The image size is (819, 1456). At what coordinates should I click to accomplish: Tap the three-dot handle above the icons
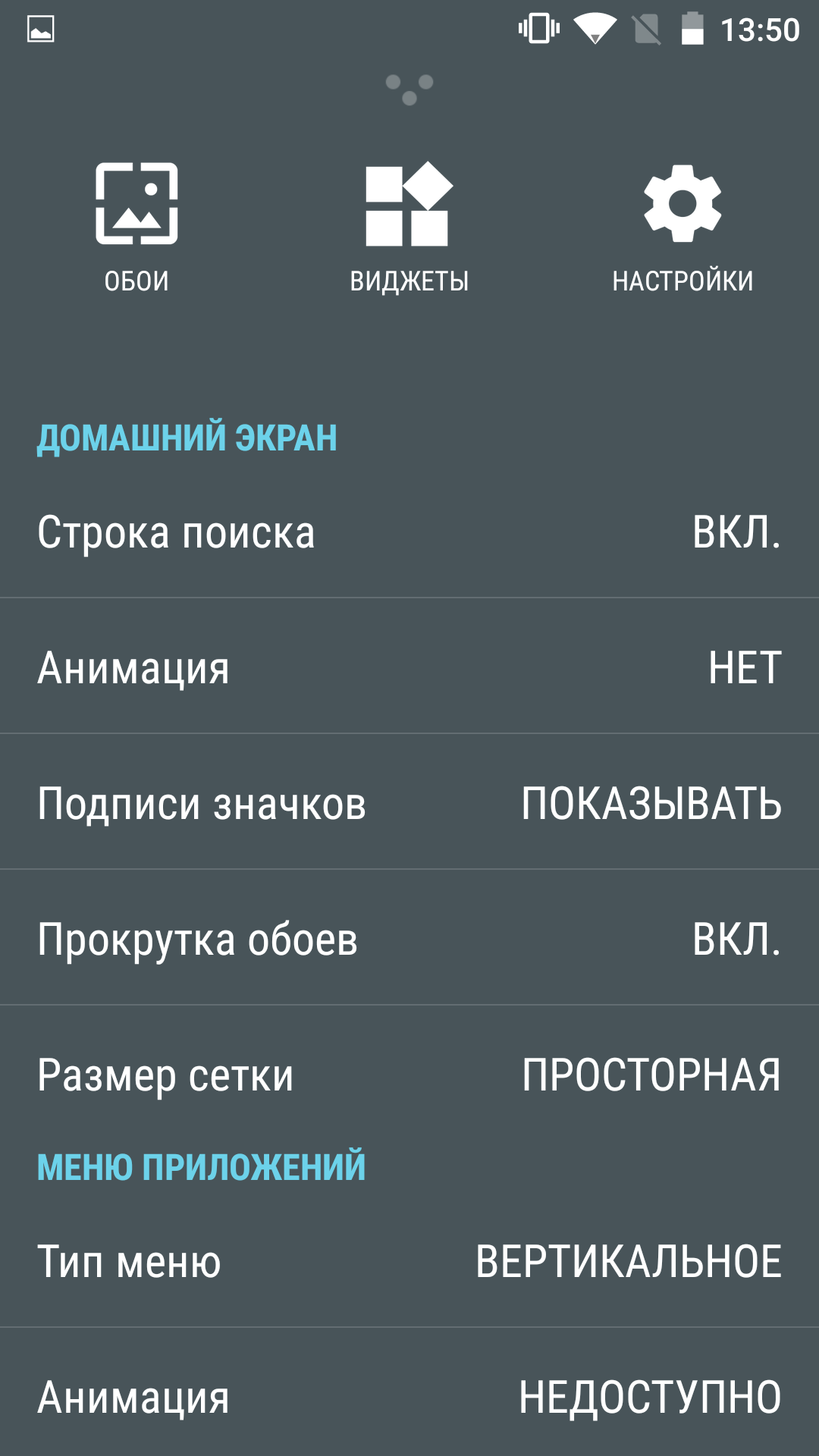(409, 89)
